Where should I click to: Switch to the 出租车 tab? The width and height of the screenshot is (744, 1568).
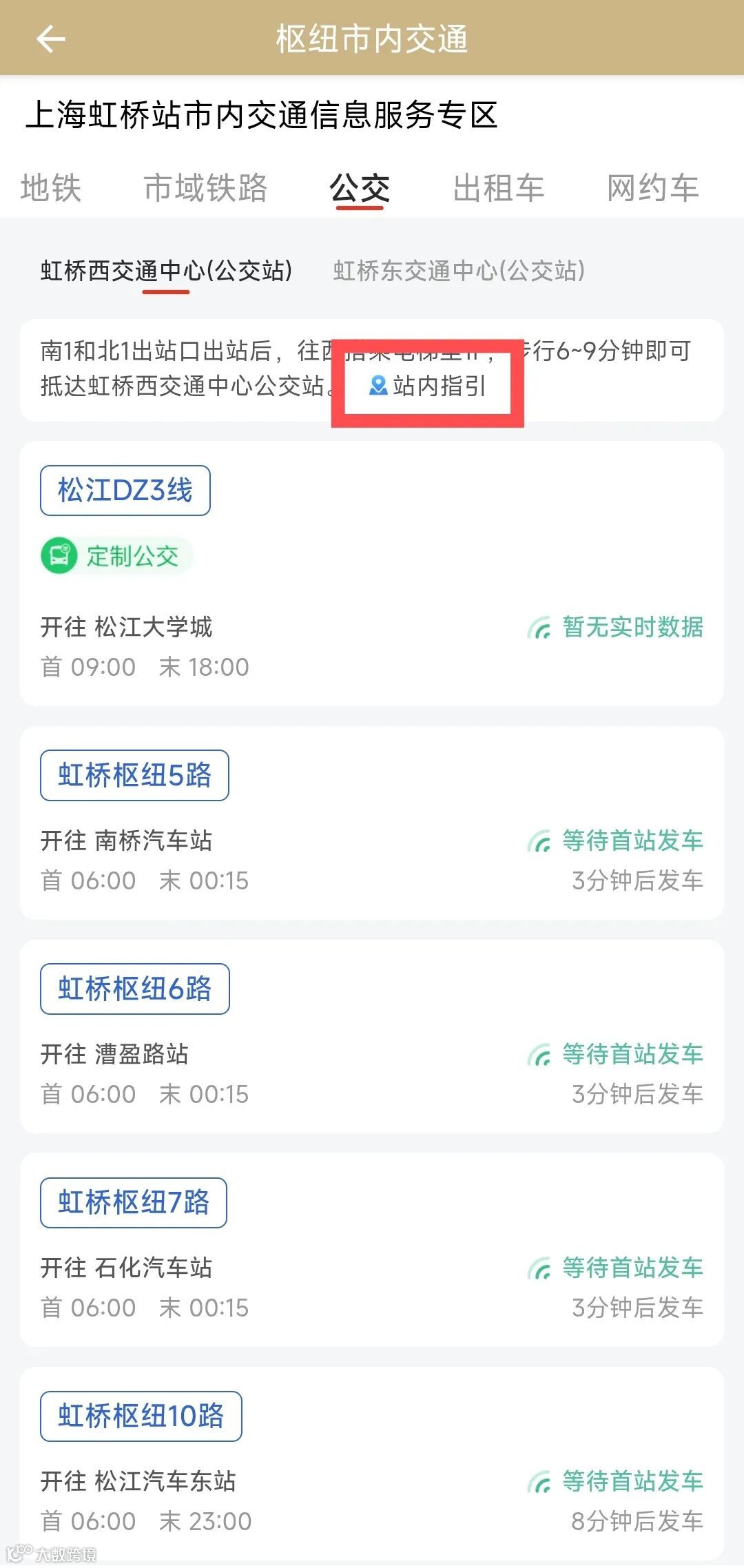499,188
